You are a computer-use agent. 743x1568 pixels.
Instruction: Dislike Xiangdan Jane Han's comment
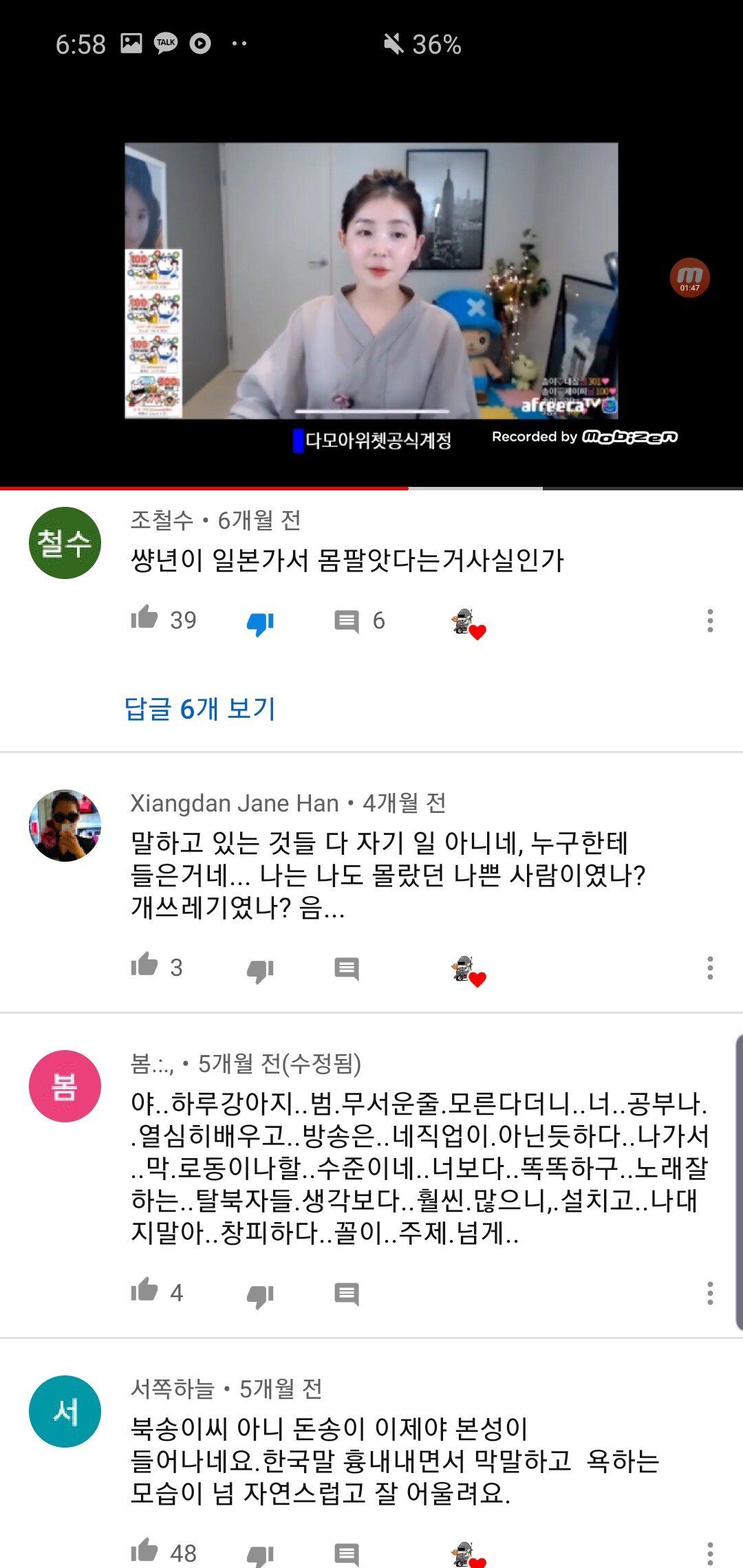pos(260,970)
